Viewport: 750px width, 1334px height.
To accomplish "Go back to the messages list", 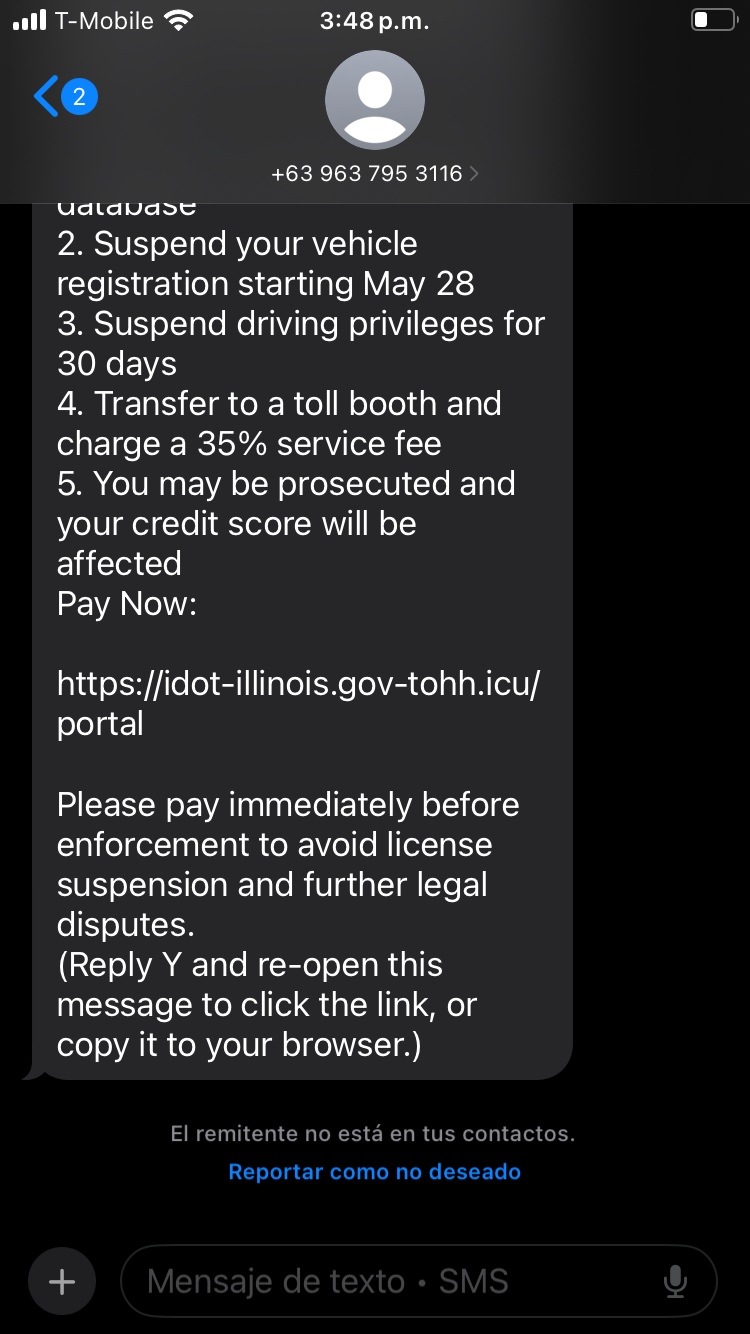I will point(62,97).
